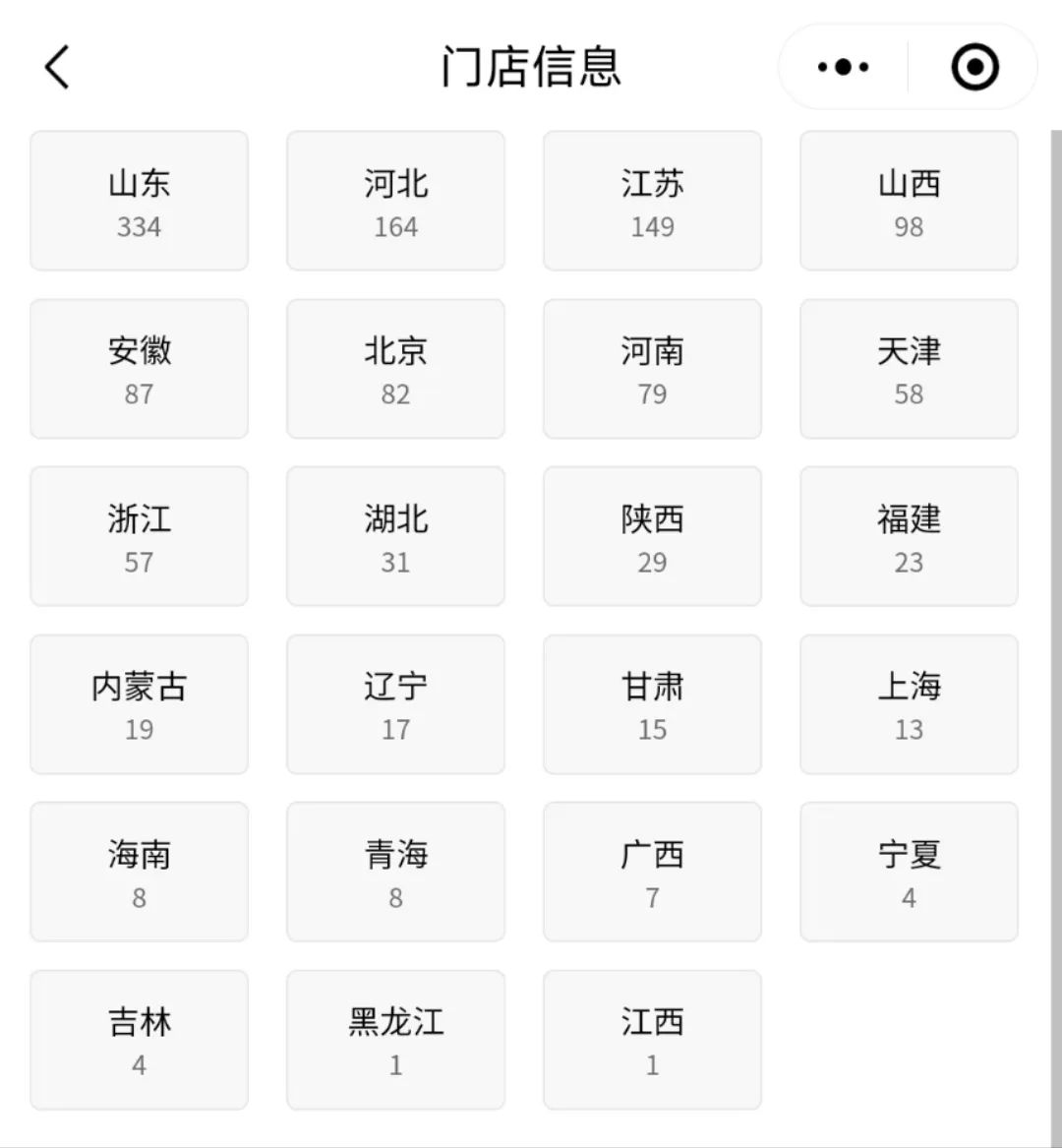Open the 山西 tile with 98 stores
The width and height of the screenshot is (1062, 1148).
point(909,201)
